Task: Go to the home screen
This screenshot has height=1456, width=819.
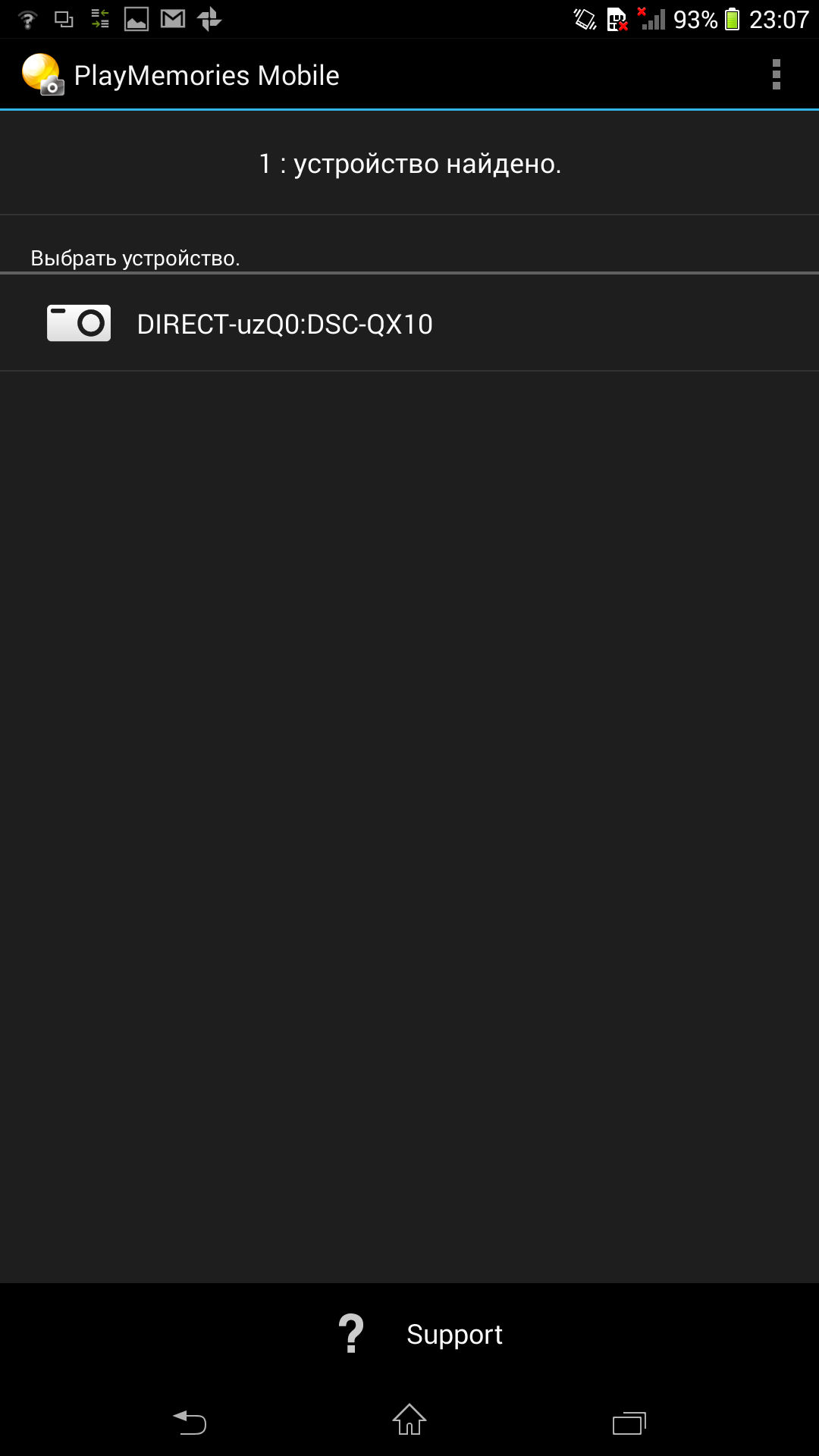Action: coord(409,1420)
